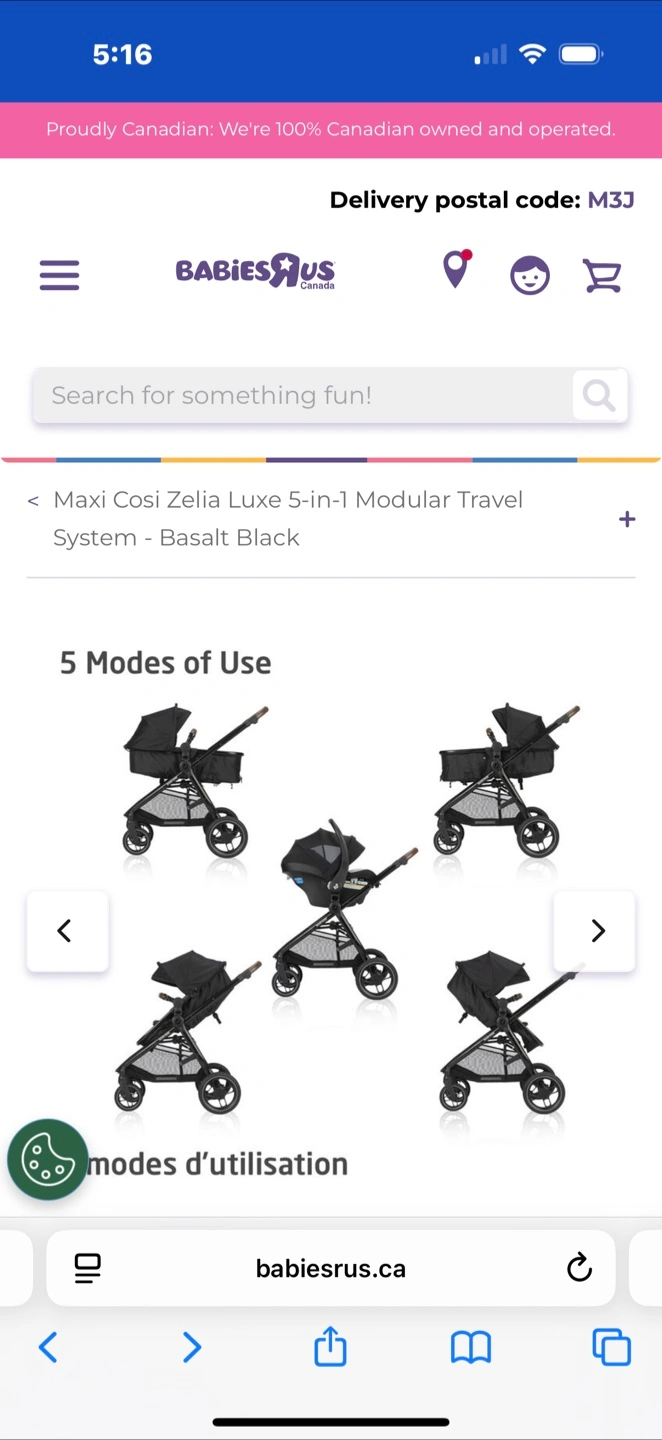Open the hamburger menu
The width and height of the screenshot is (662, 1440).
pyautogui.click(x=59, y=275)
